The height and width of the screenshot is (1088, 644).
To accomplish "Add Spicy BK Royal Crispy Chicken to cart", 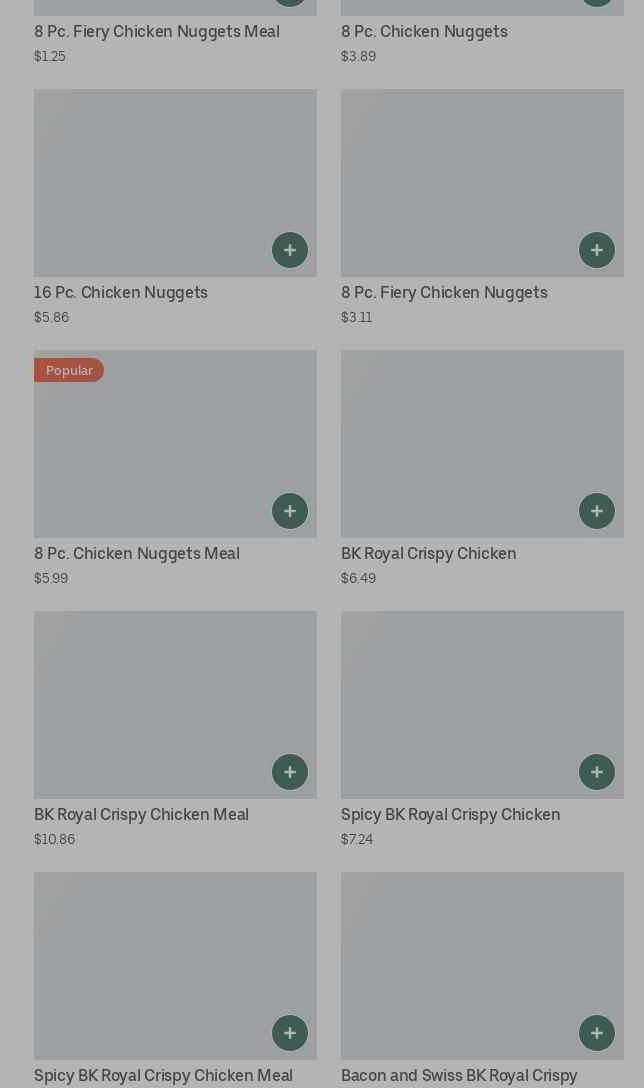I will (x=597, y=772).
